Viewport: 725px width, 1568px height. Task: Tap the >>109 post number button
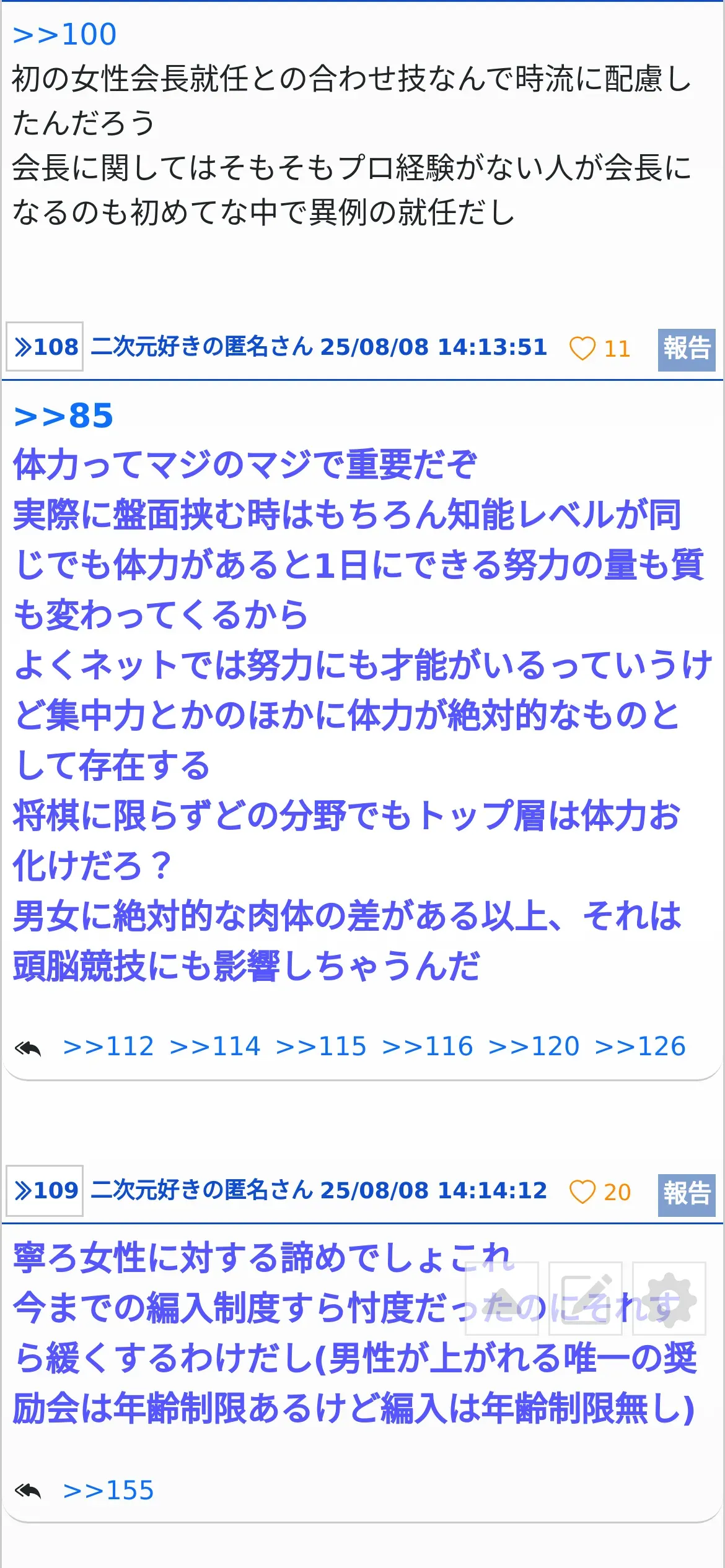pos(45,1191)
